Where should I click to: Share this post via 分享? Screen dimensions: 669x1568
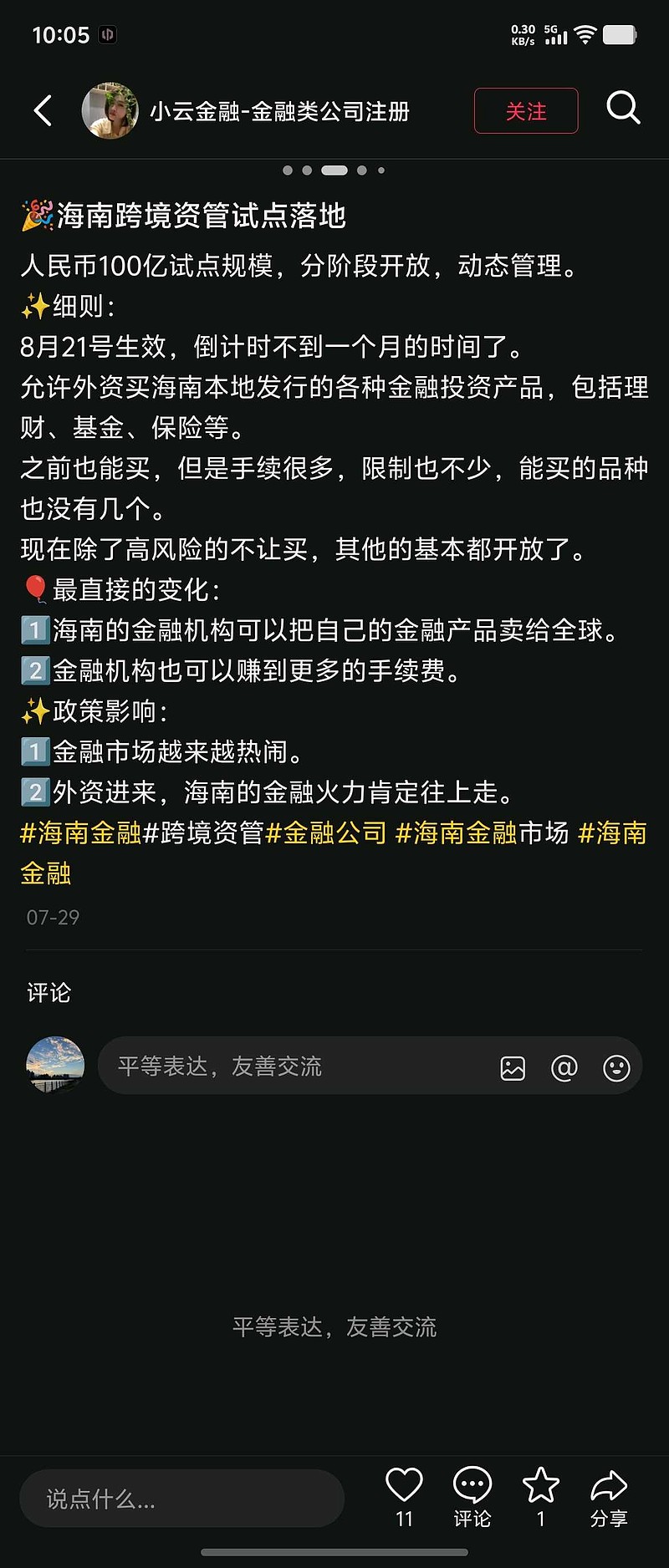pos(609,1486)
